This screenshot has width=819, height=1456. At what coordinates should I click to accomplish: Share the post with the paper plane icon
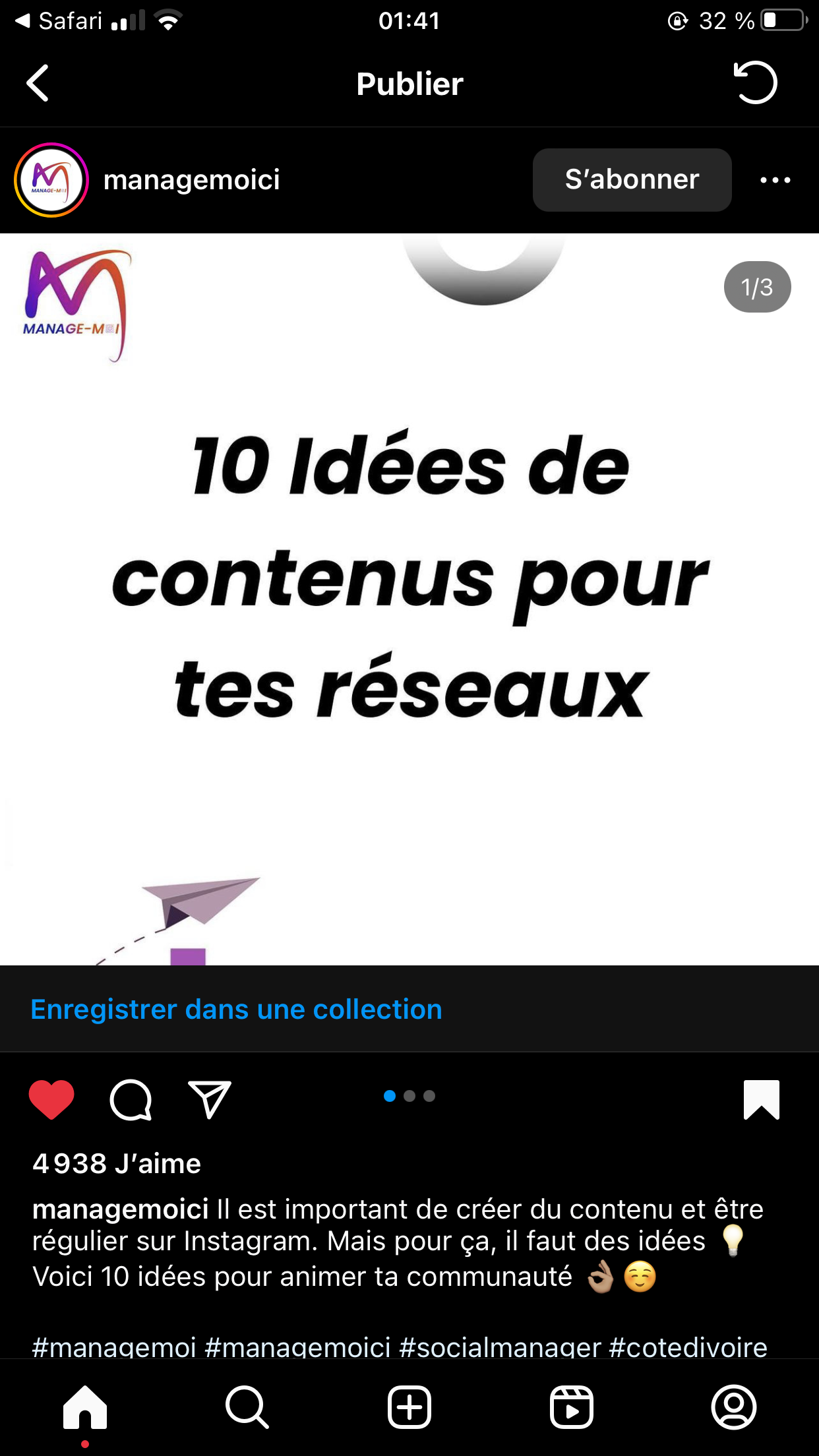tap(210, 1099)
